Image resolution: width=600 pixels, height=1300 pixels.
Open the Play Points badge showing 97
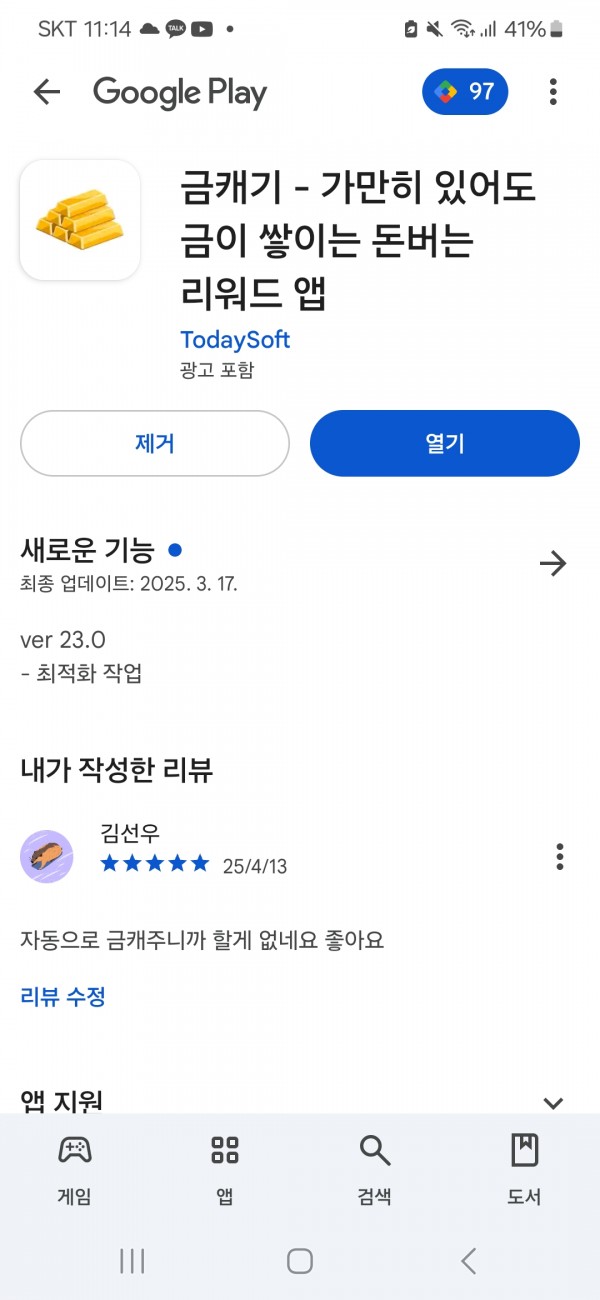(x=465, y=92)
